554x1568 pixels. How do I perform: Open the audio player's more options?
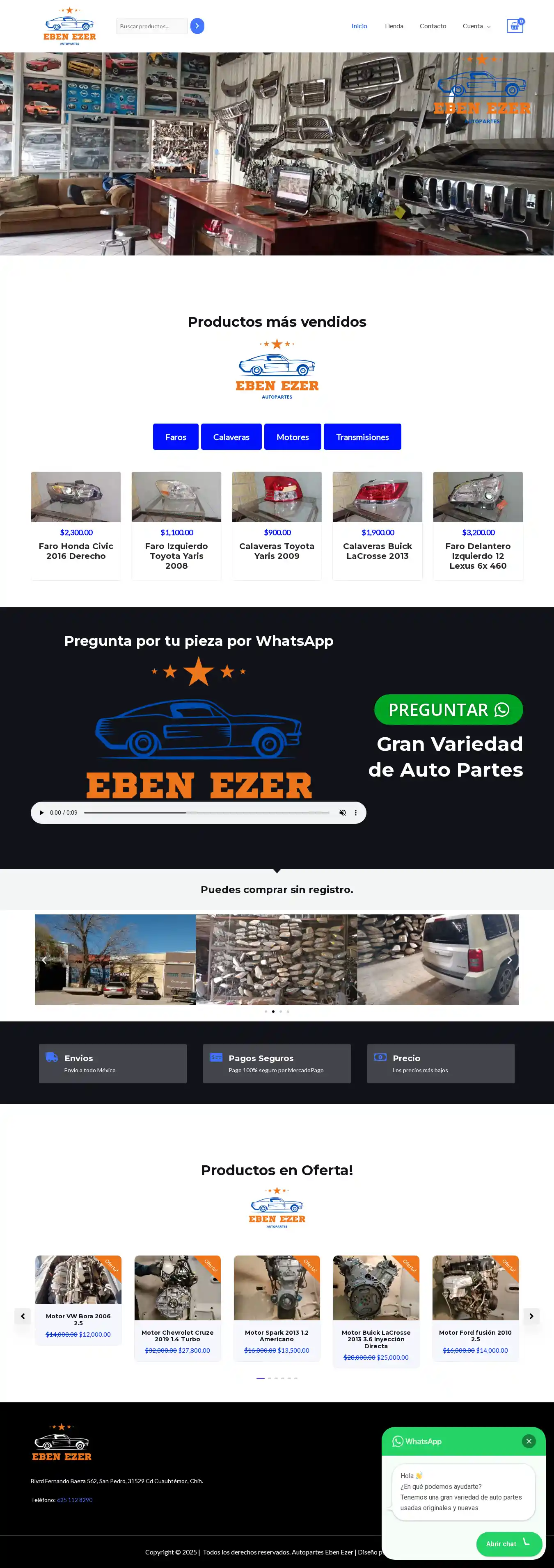pyautogui.click(x=356, y=813)
